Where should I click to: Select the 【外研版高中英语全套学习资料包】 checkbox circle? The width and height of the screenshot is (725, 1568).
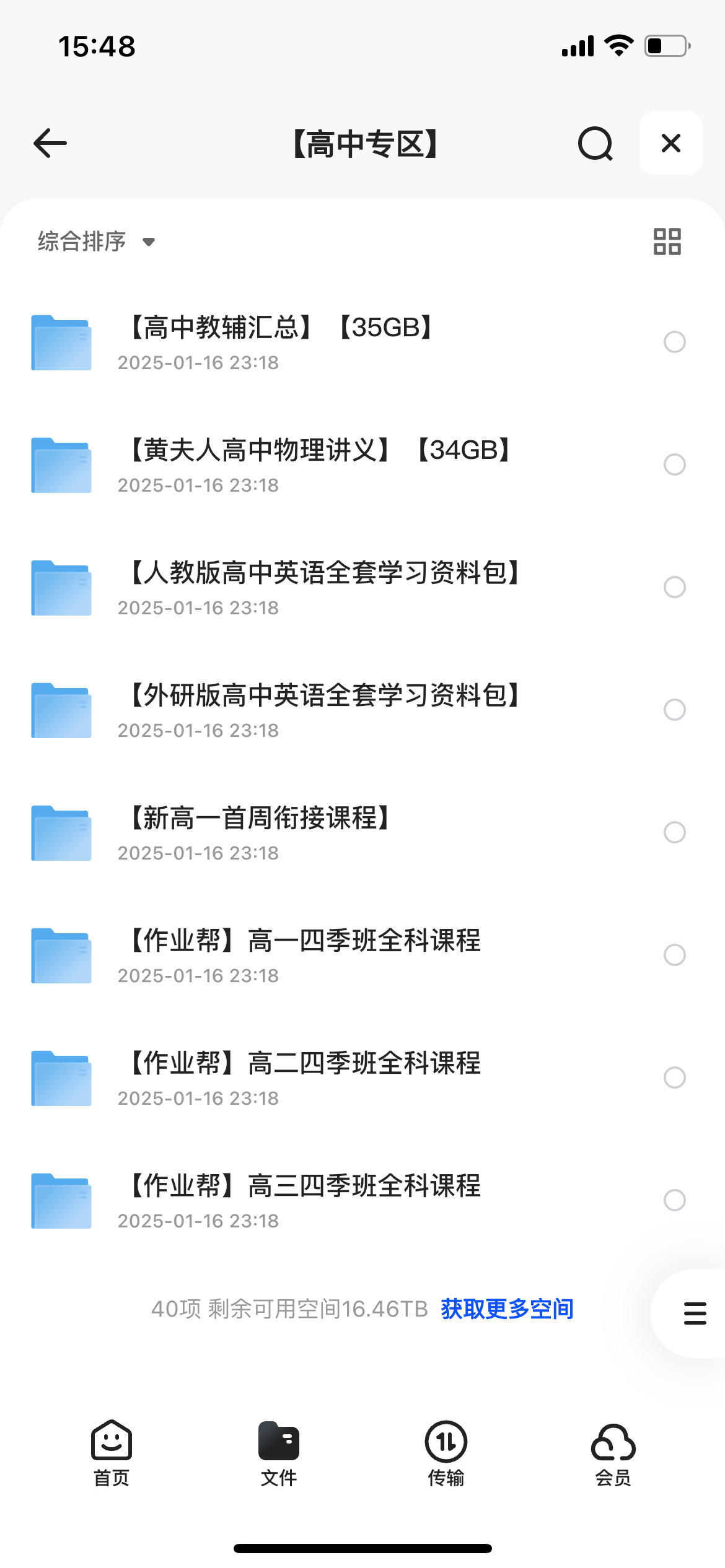(675, 710)
